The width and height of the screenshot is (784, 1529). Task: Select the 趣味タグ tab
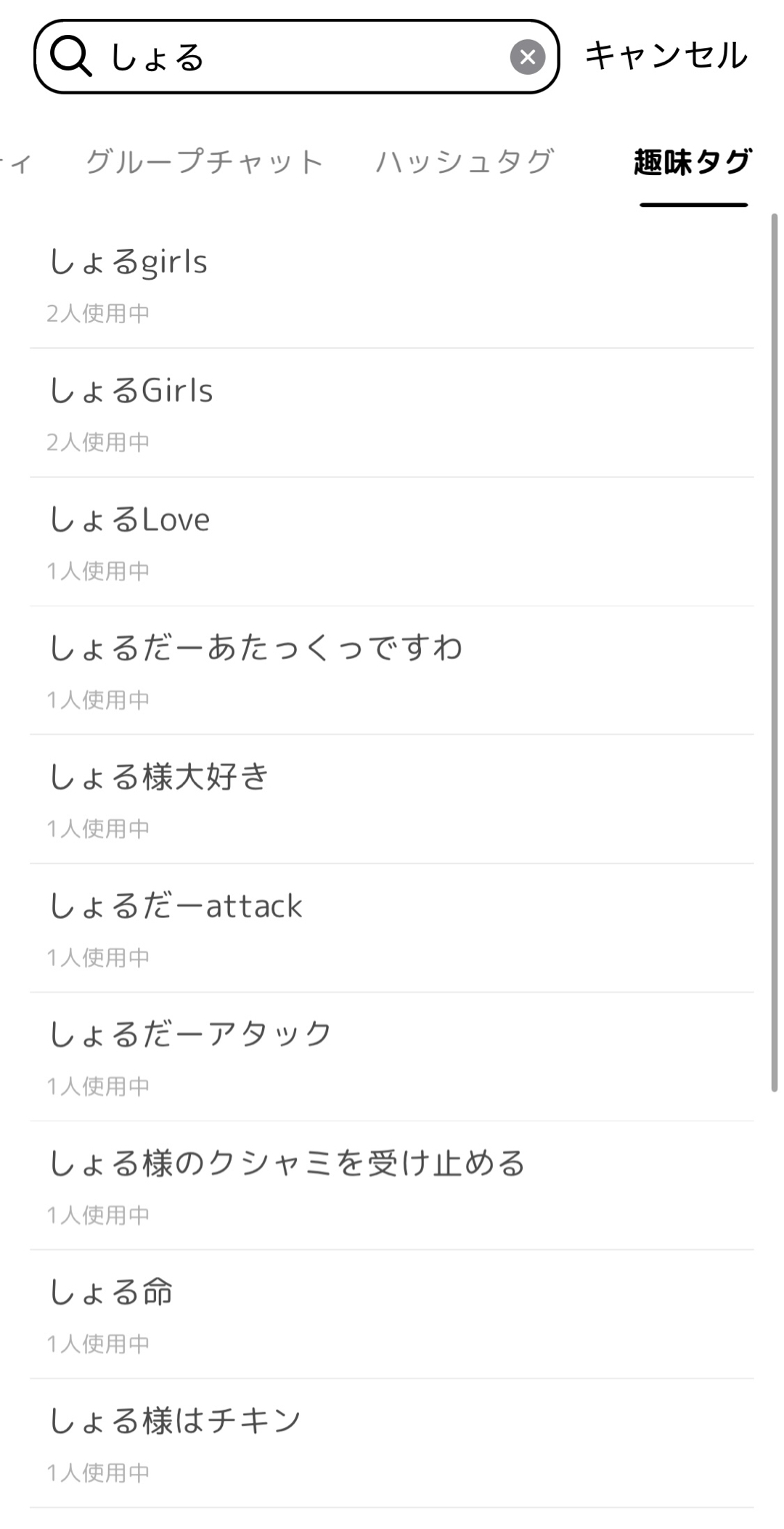(693, 162)
